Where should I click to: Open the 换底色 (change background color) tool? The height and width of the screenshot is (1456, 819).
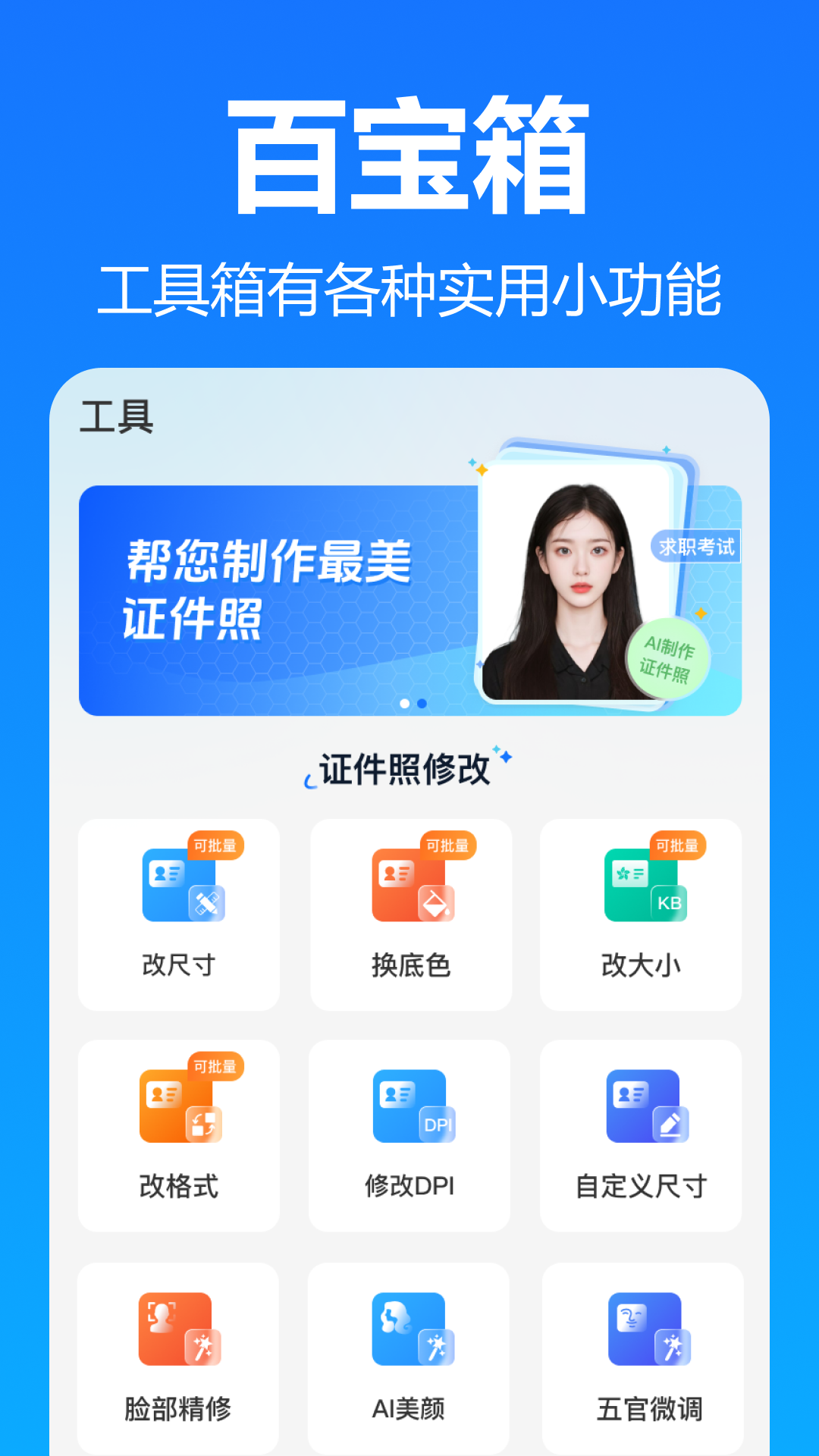click(409, 914)
